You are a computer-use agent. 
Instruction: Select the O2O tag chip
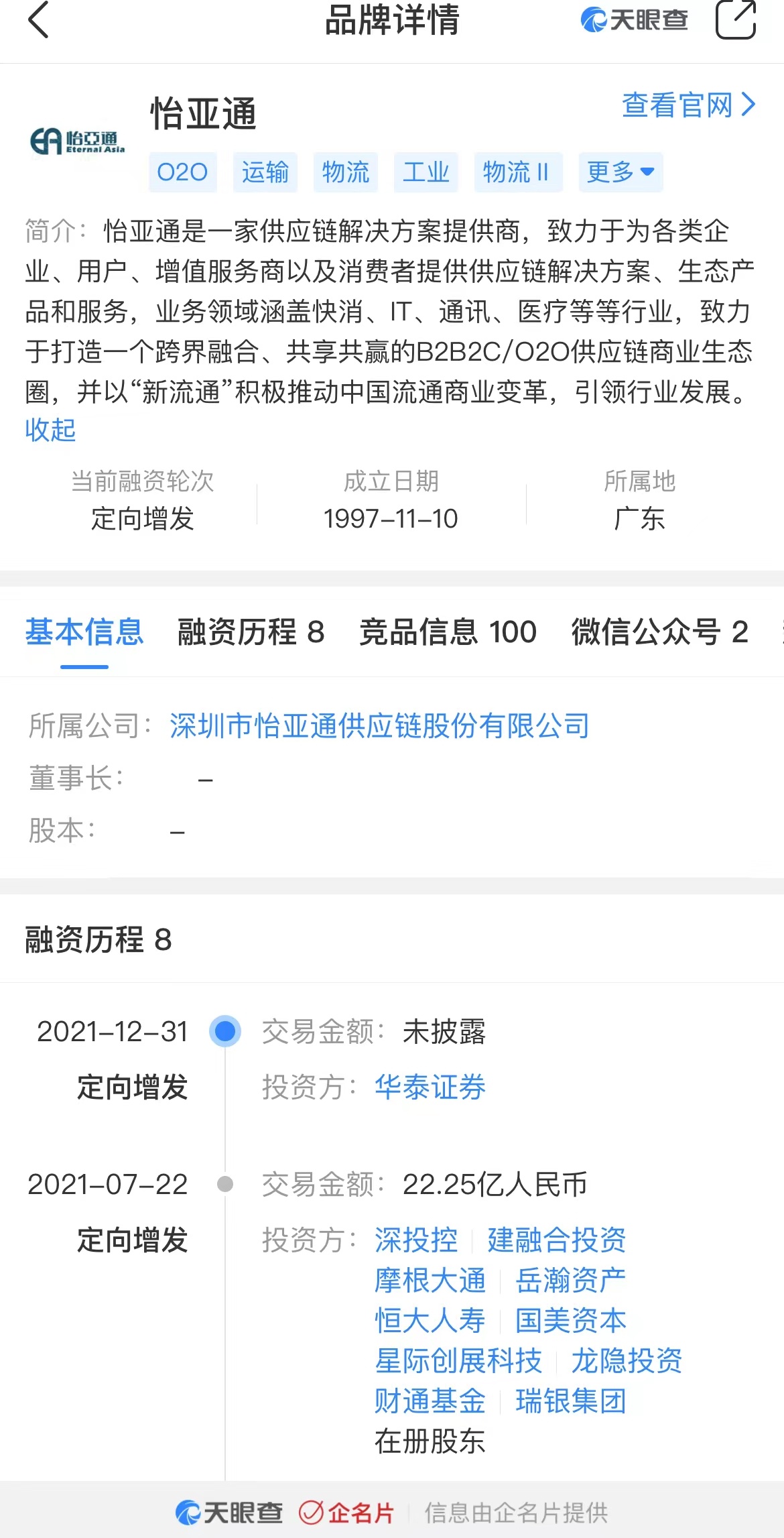pyautogui.click(x=182, y=172)
